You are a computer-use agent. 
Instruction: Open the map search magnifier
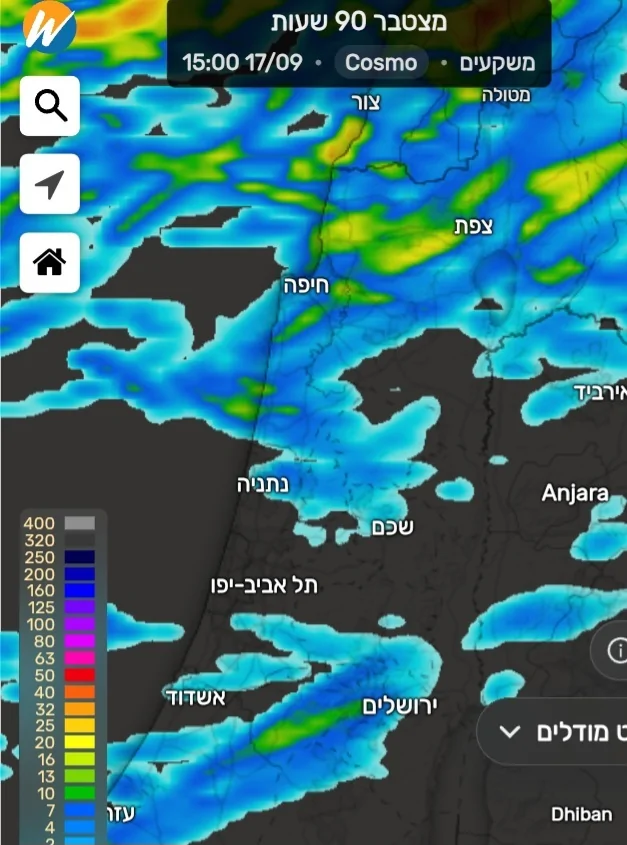click(x=50, y=106)
